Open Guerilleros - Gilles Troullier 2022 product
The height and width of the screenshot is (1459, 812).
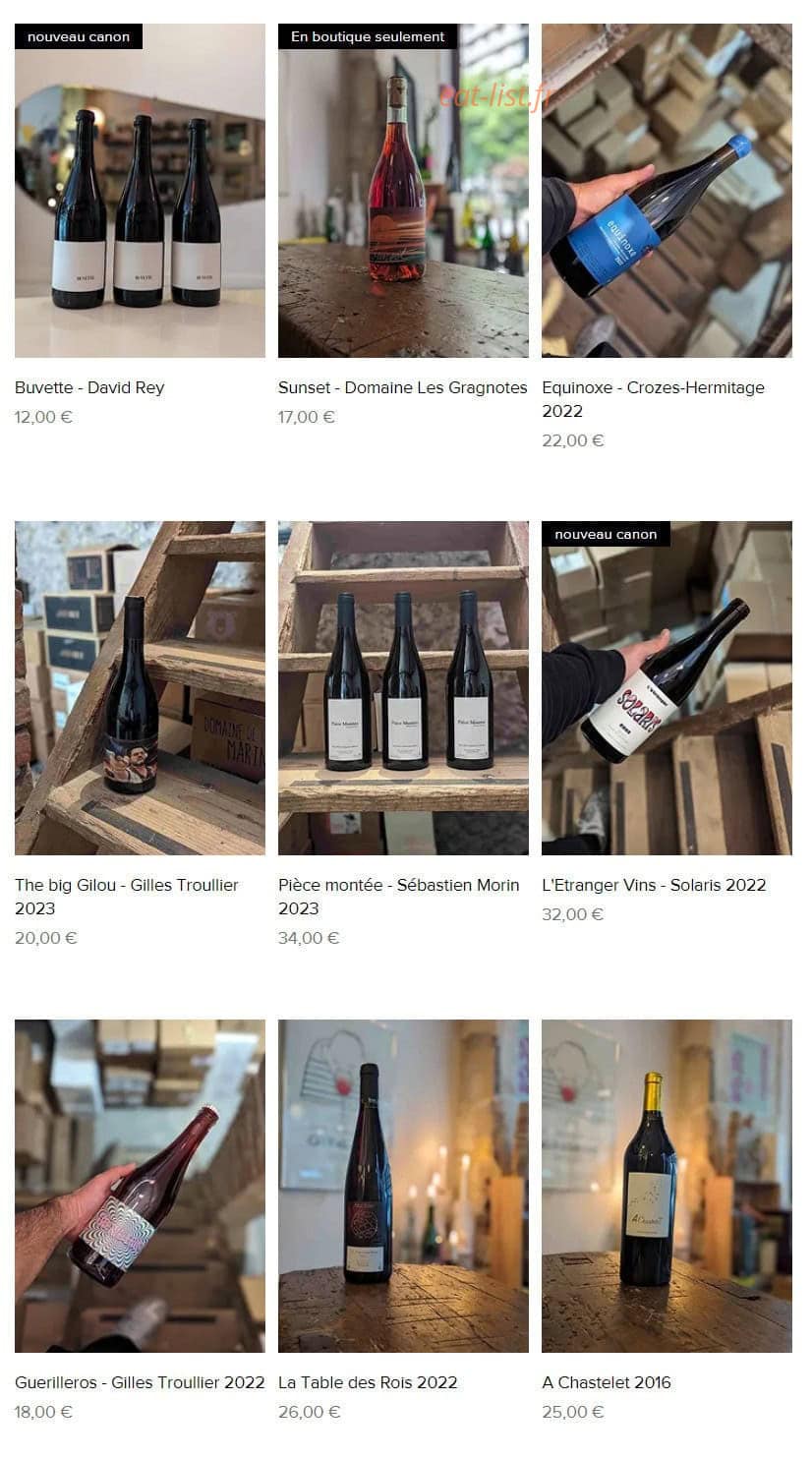tap(140, 1382)
